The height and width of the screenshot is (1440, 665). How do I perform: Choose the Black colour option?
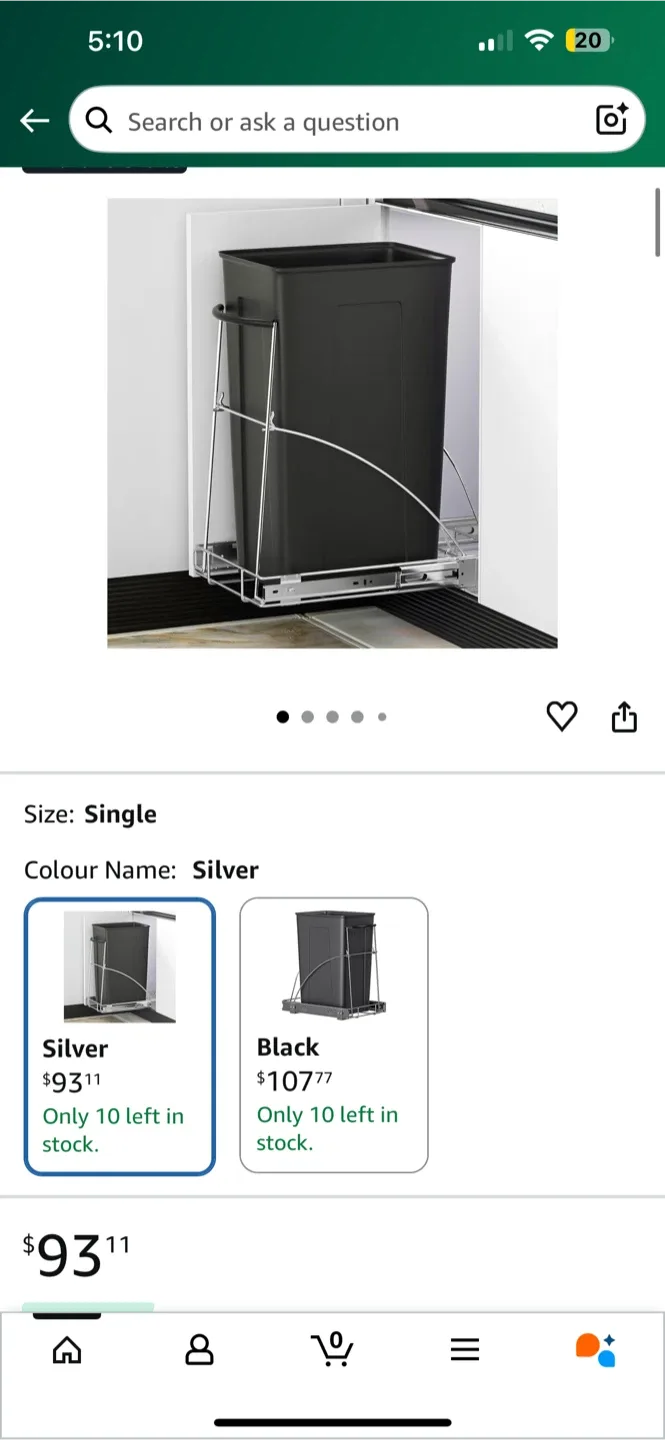point(334,1034)
